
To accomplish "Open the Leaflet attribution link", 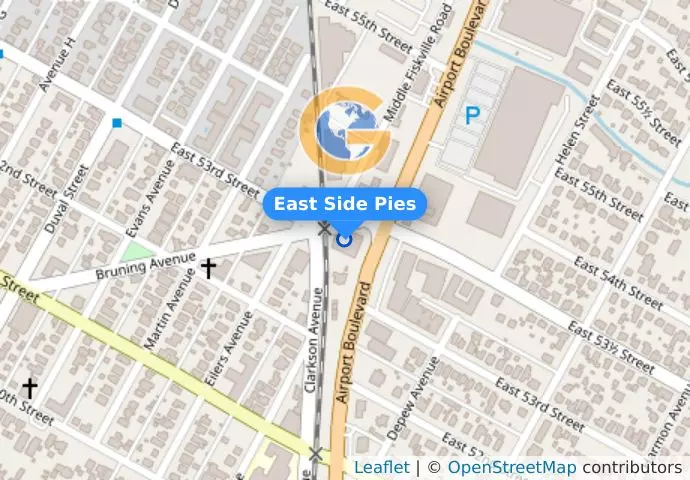I will pos(381,468).
